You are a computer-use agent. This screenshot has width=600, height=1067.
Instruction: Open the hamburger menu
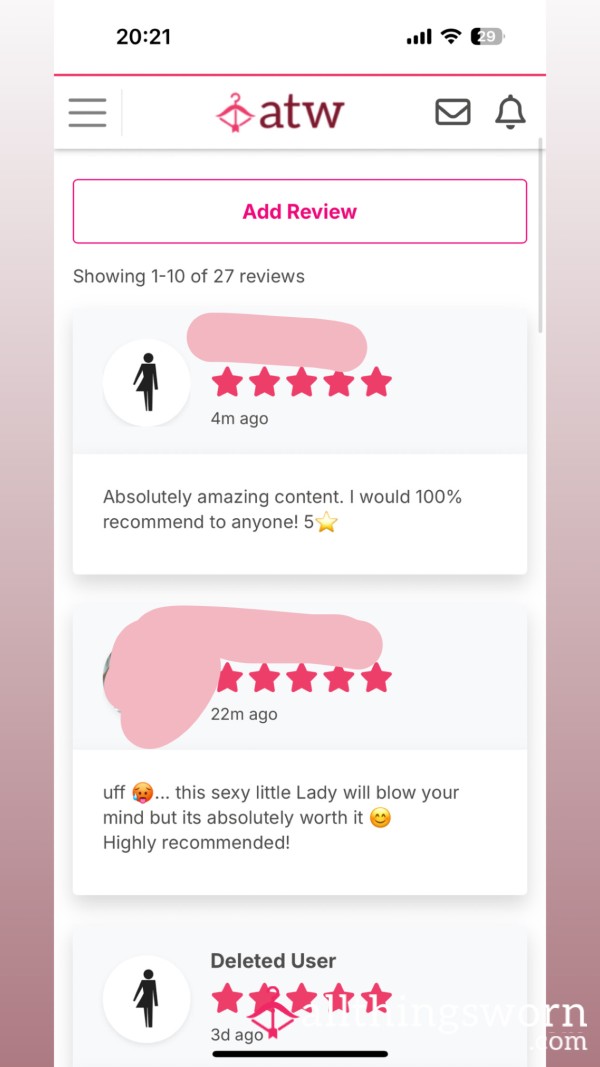87,113
